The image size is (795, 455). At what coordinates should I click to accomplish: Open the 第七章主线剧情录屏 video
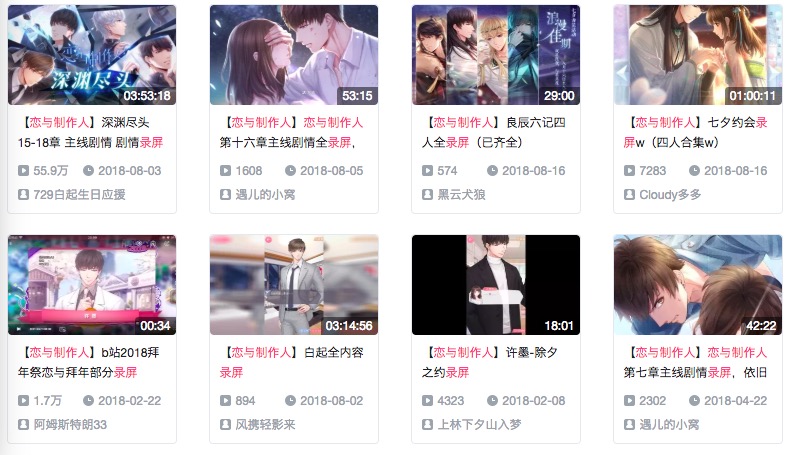697,285
